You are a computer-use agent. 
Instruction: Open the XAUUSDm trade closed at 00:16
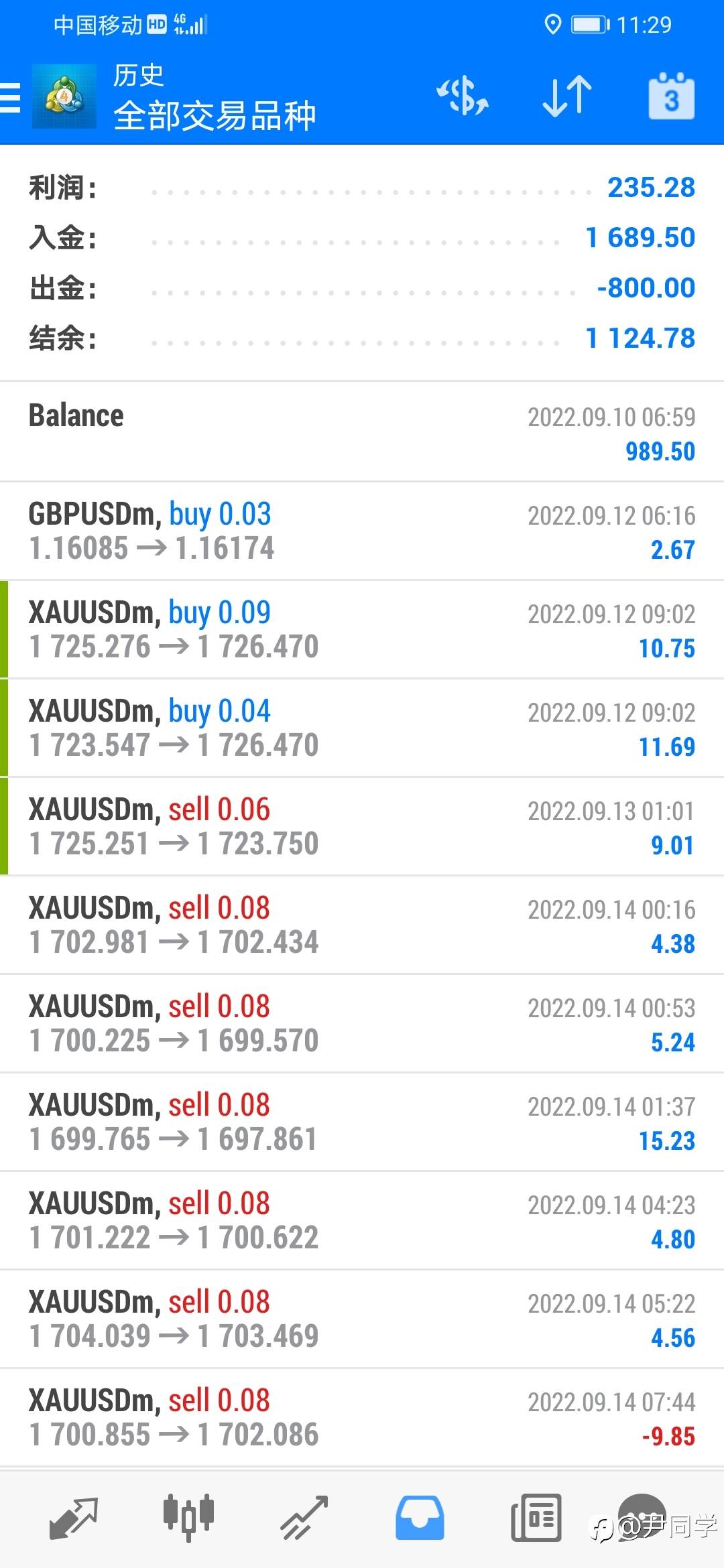(x=362, y=925)
